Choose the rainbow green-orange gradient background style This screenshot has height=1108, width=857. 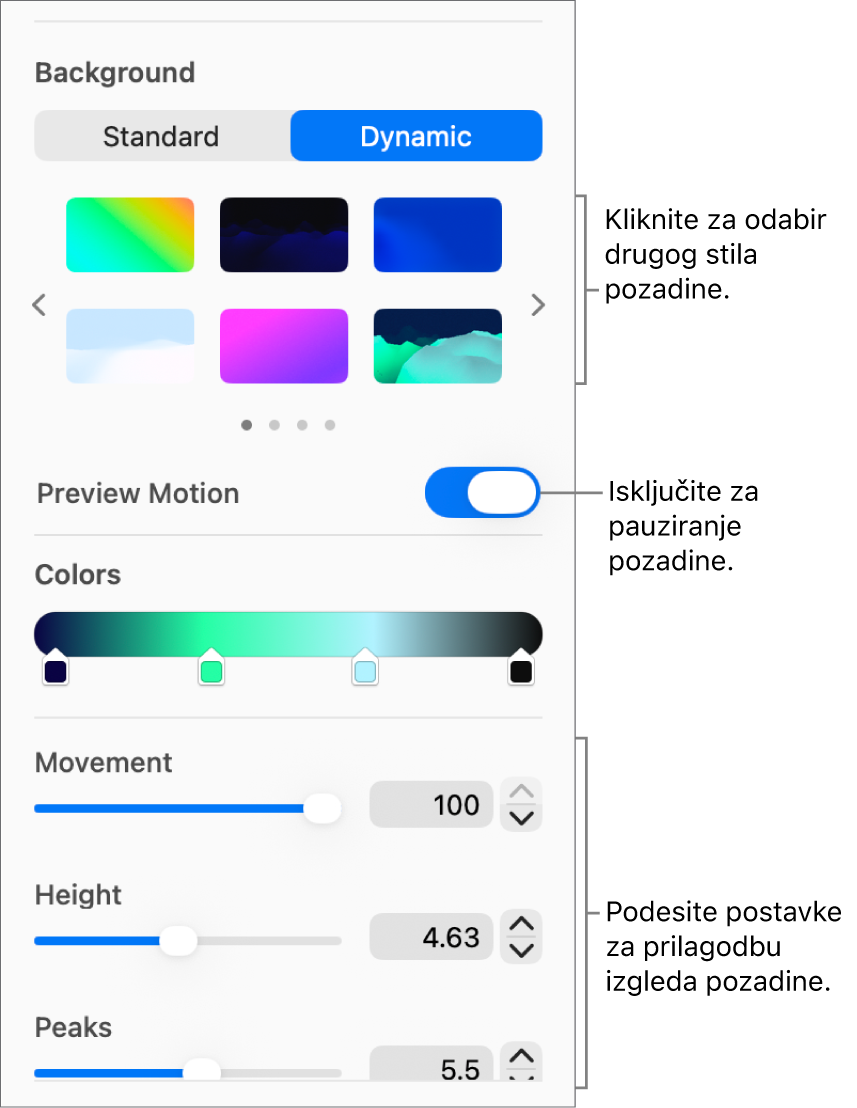coord(130,235)
